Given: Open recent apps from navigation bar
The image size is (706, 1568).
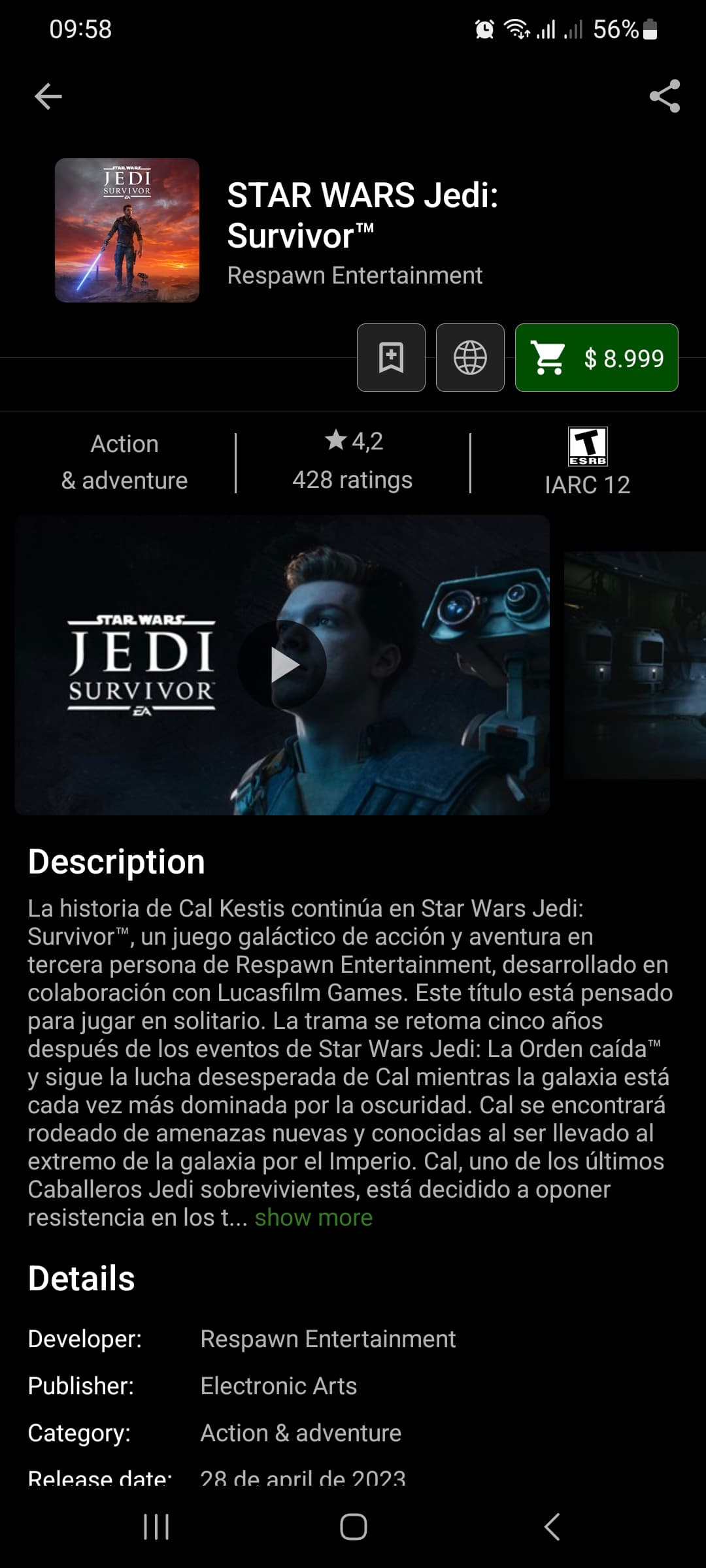Looking at the screenshot, I should pyautogui.click(x=156, y=1527).
